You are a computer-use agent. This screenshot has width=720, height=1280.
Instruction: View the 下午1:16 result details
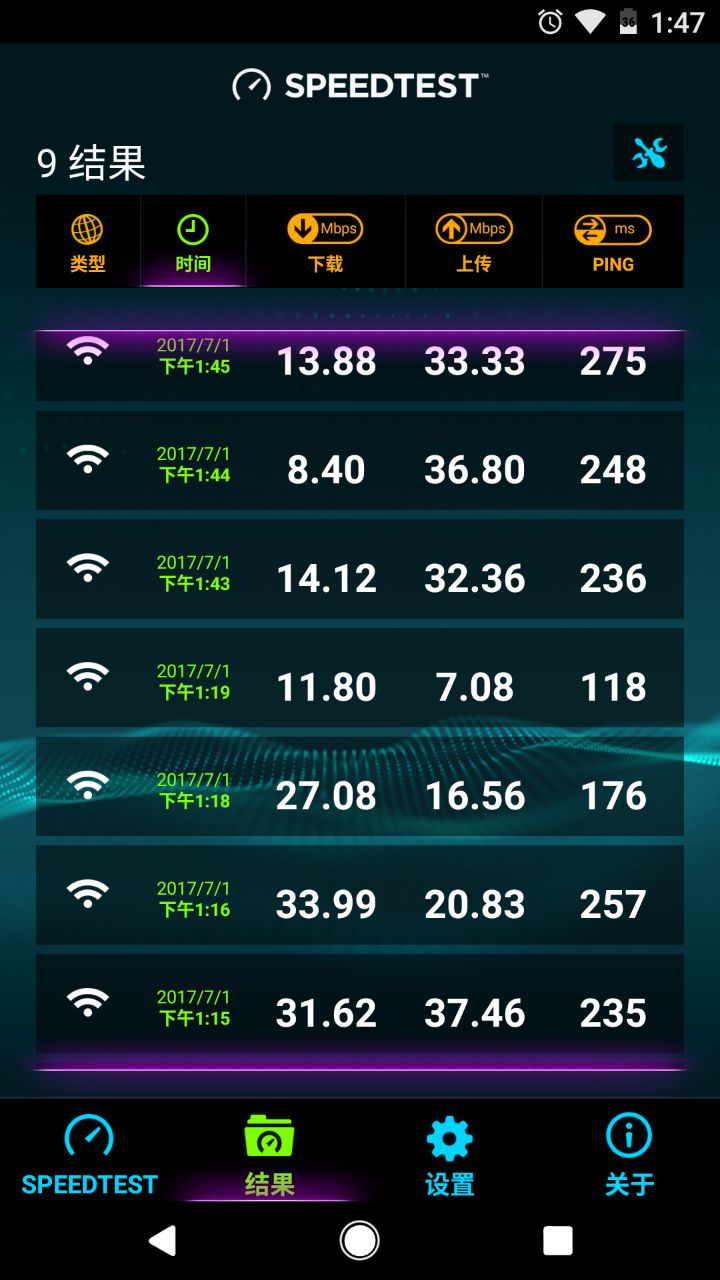pos(360,895)
